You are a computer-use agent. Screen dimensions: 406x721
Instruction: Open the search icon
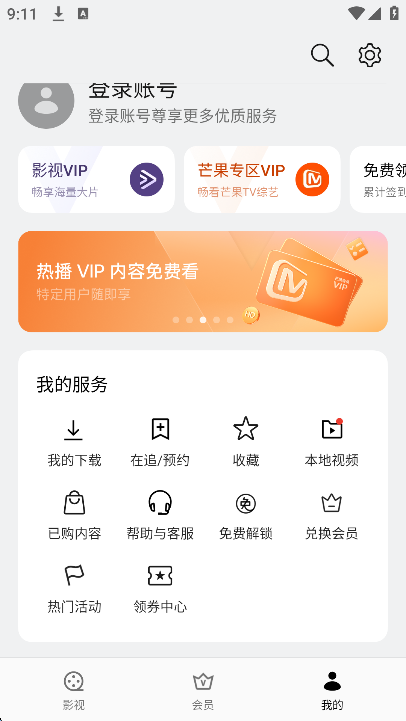[322, 56]
